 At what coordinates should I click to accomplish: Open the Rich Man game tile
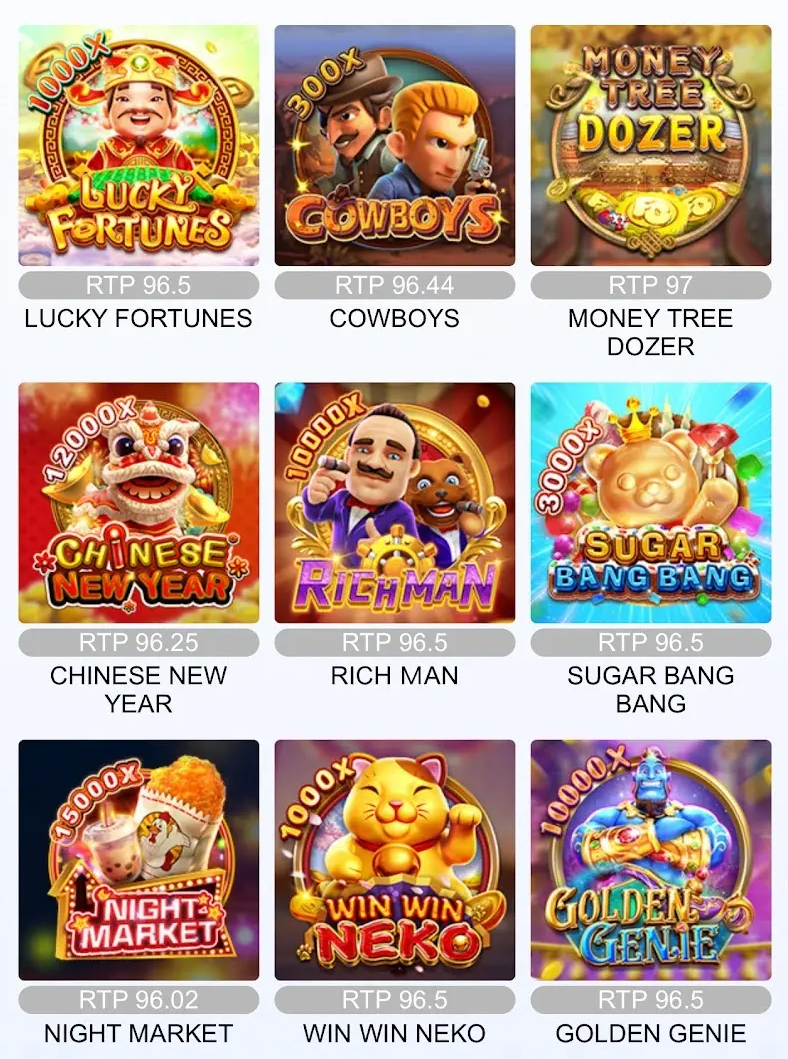pyautogui.click(x=394, y=503)
